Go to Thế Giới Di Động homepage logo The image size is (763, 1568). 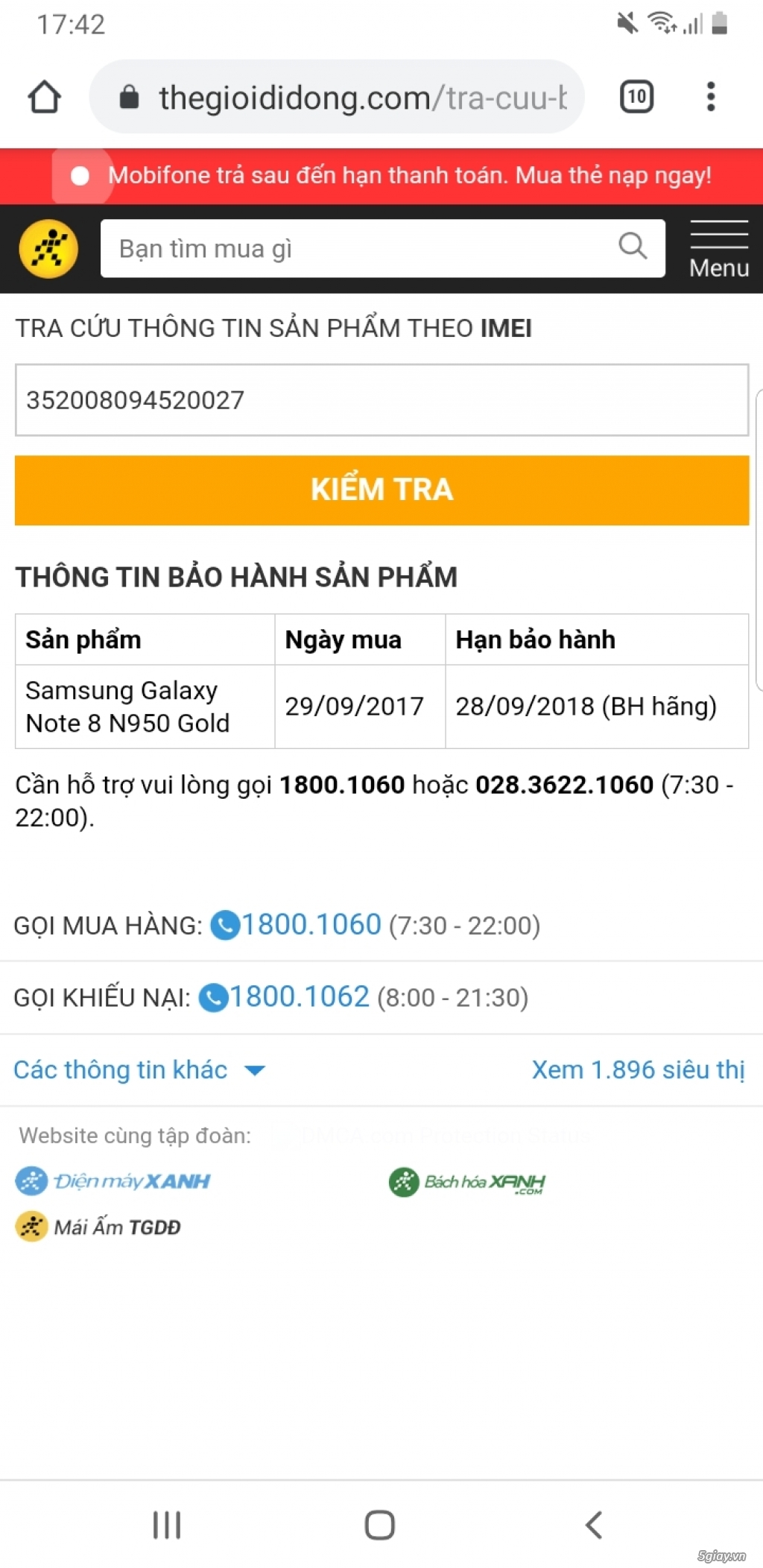coord(48,249)
